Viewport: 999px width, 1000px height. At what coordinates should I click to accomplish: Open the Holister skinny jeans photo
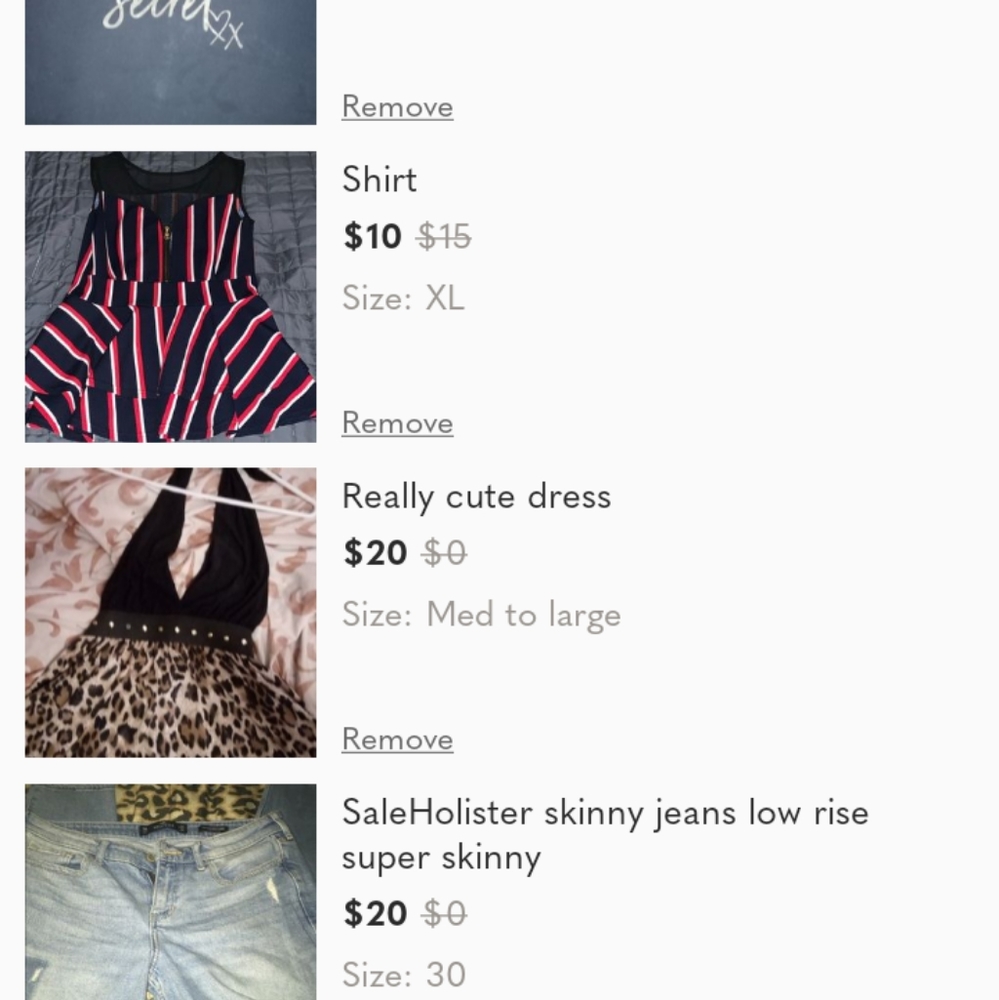170,892
